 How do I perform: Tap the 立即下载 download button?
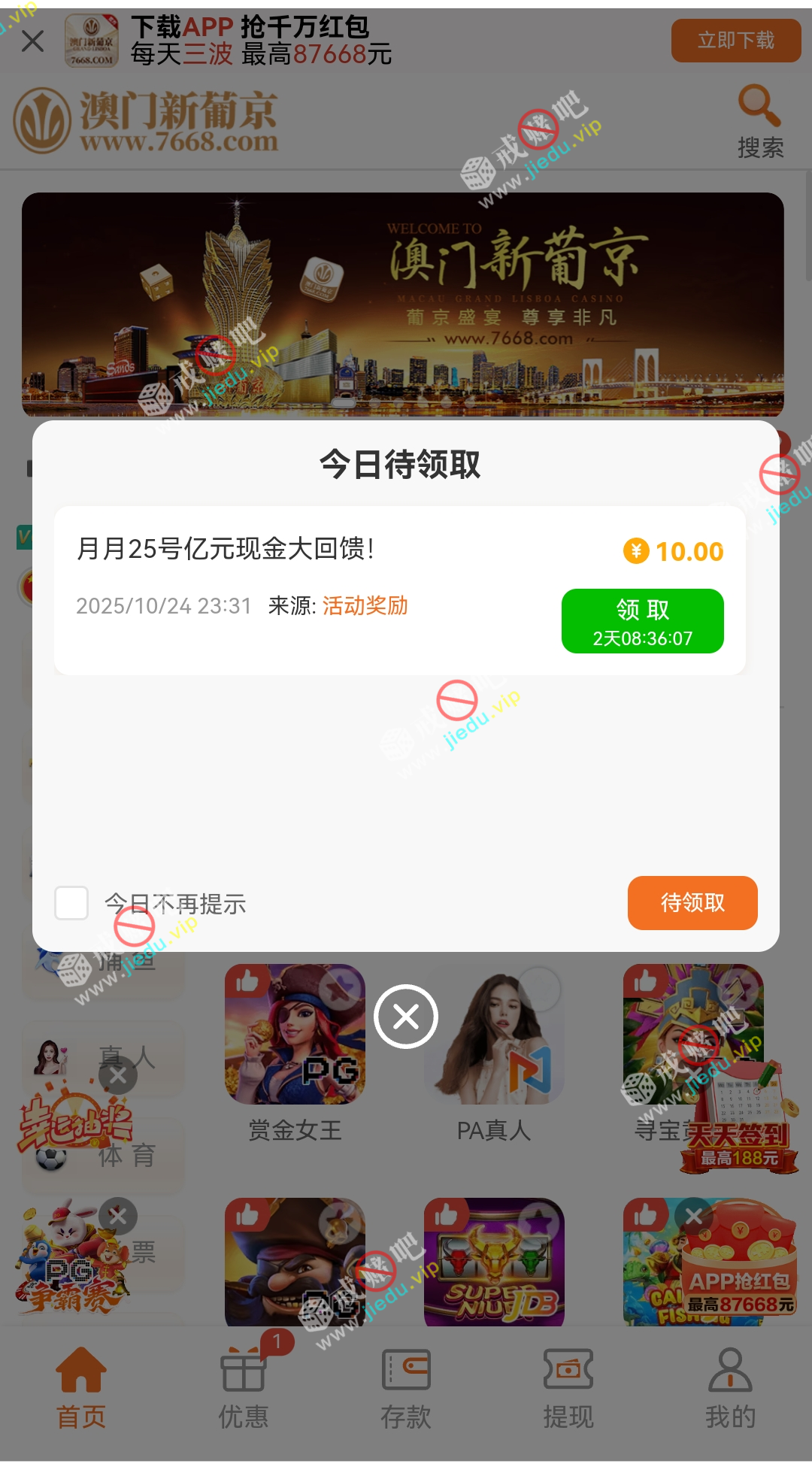pyautogui.click(x=735, y=41)
